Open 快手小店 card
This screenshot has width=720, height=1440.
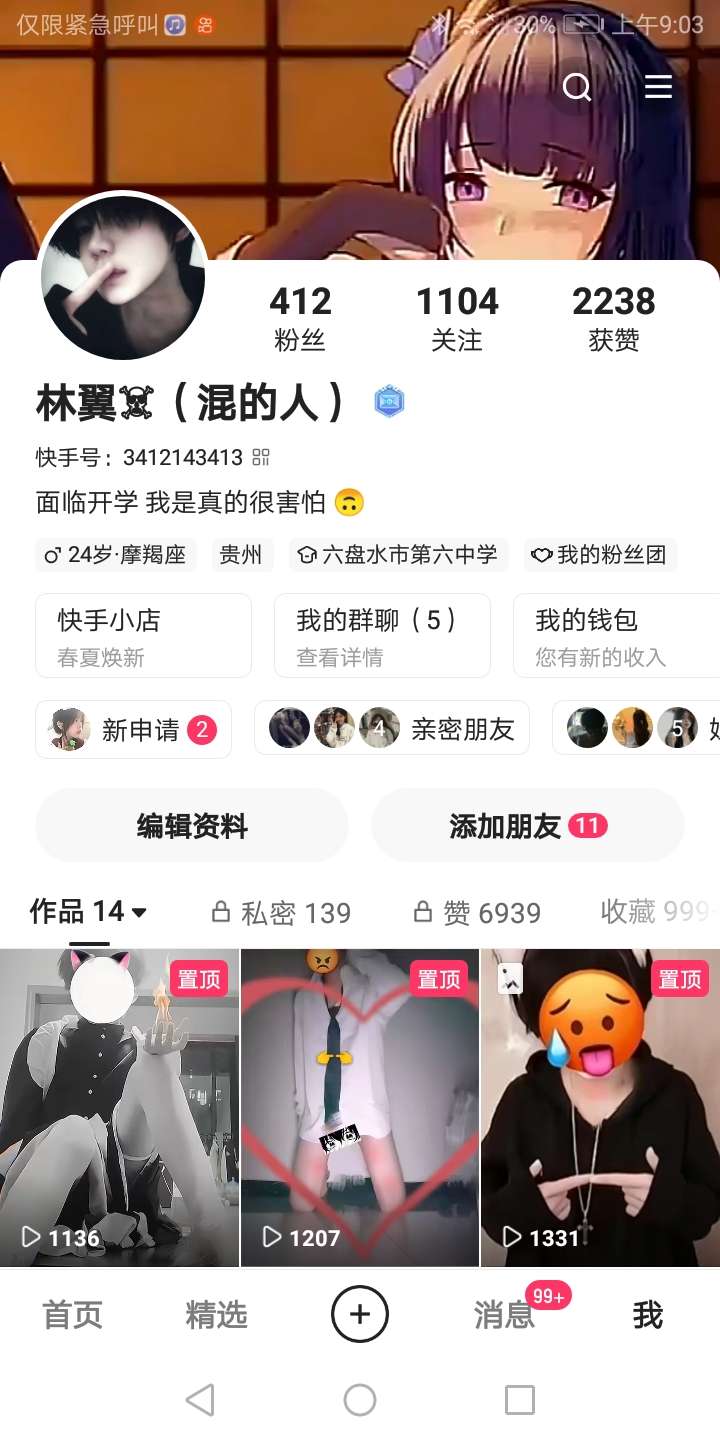click(x=143, y=636)
